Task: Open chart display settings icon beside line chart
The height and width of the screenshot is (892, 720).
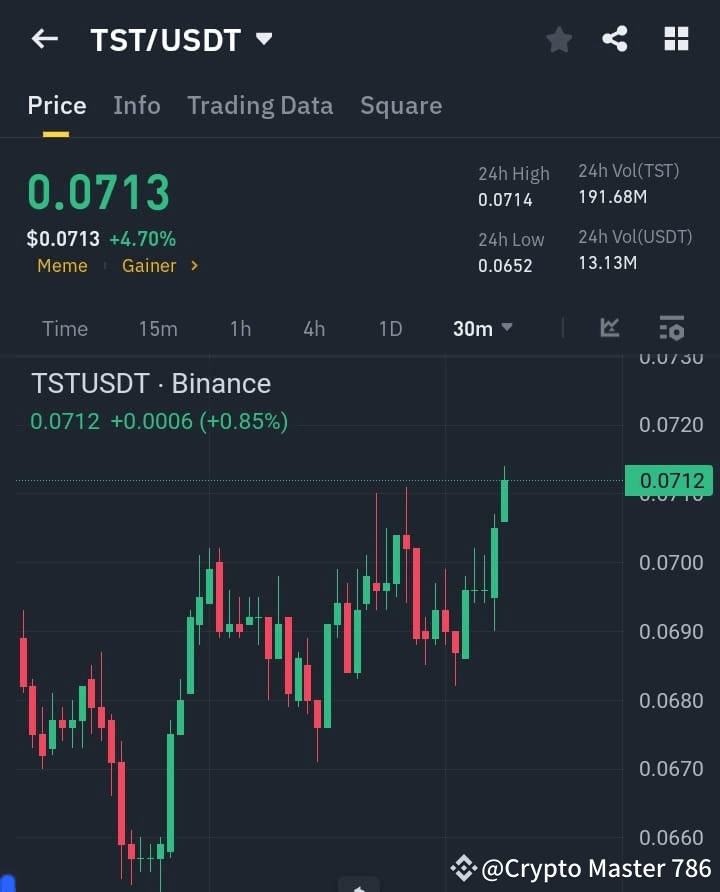Action: click(x=671, y=328)
